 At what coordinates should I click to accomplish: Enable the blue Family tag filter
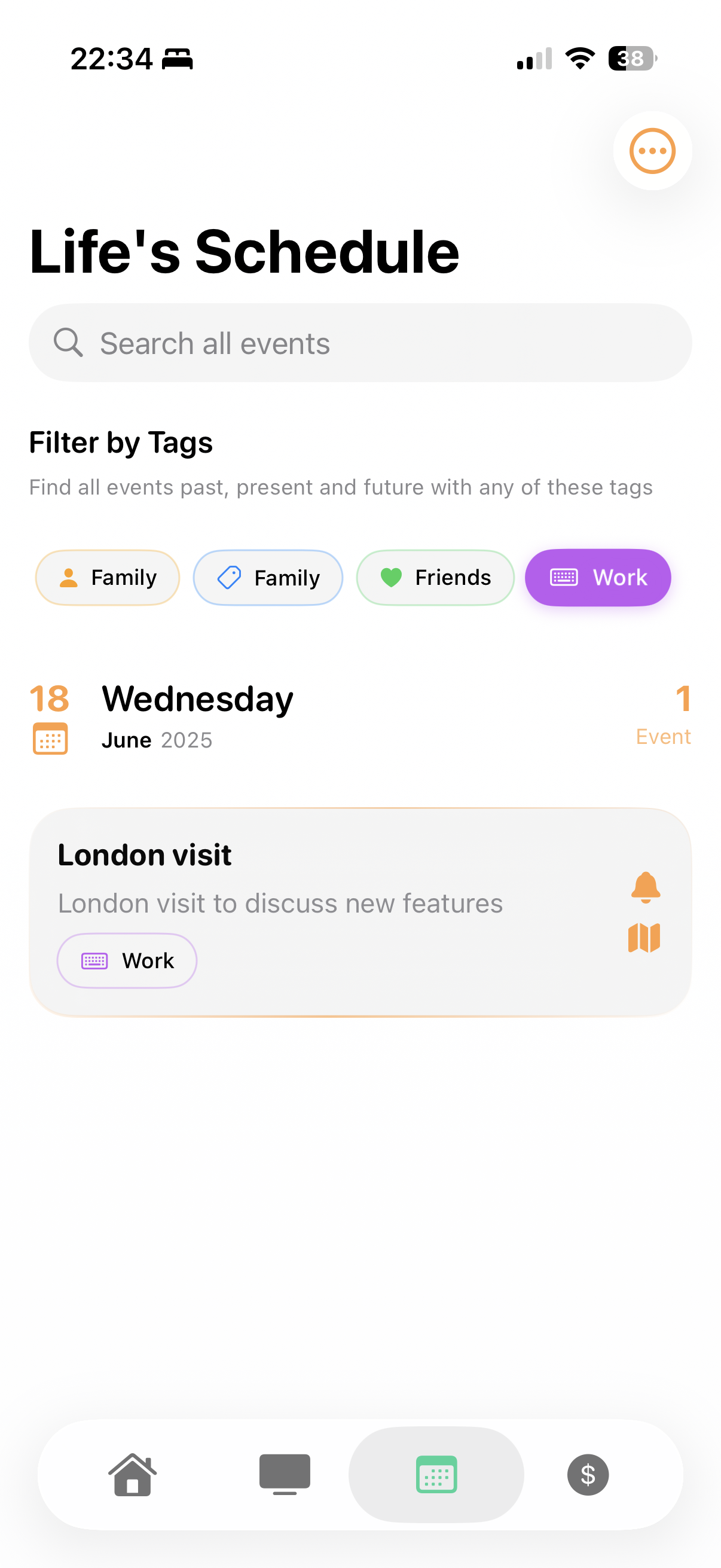coord(268,577)
